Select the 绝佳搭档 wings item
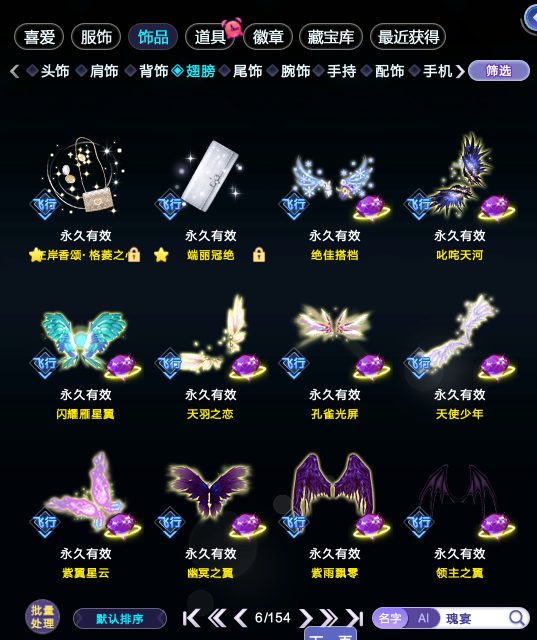Screen dimensions: 537x640 [334, 196]
